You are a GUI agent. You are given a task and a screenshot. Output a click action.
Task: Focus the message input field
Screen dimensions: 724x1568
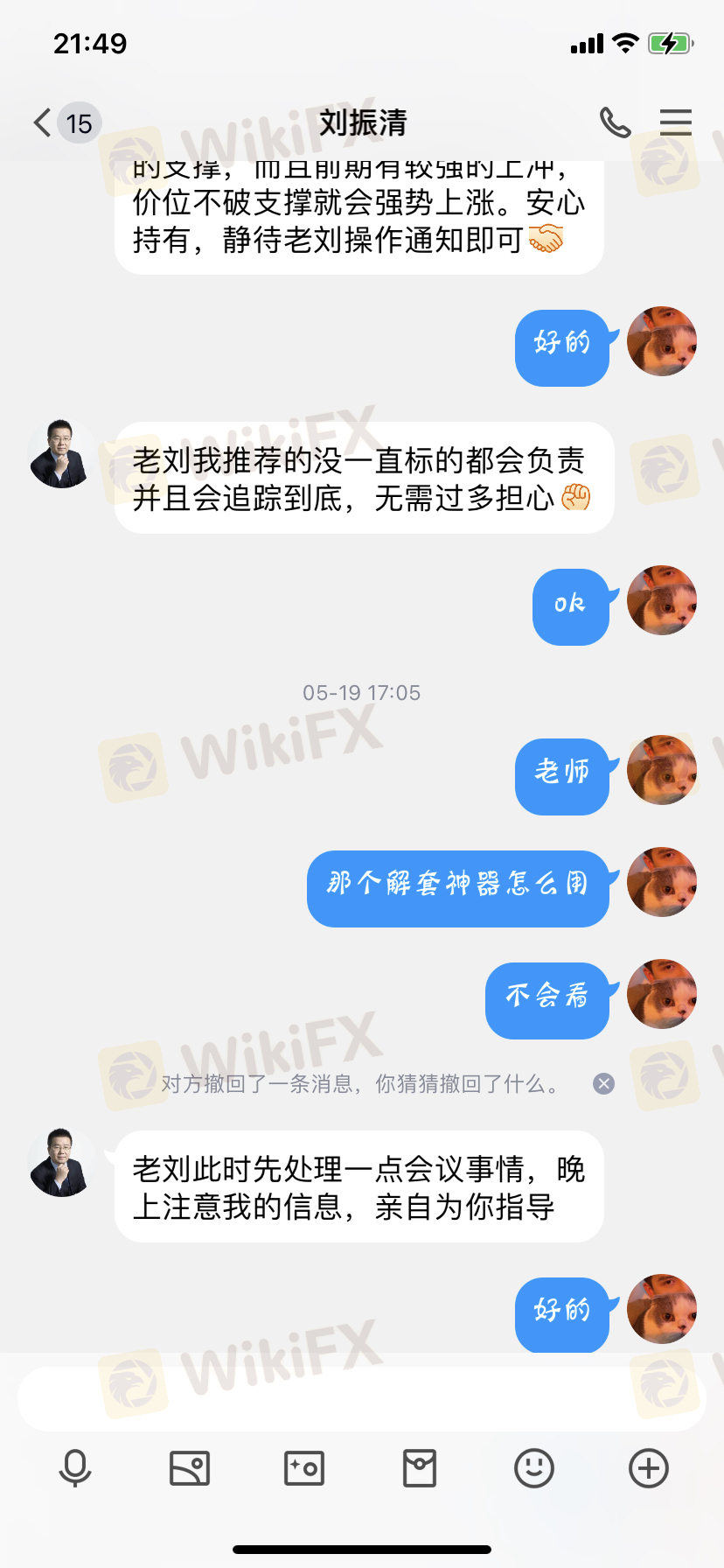[x=361, y=1398]
